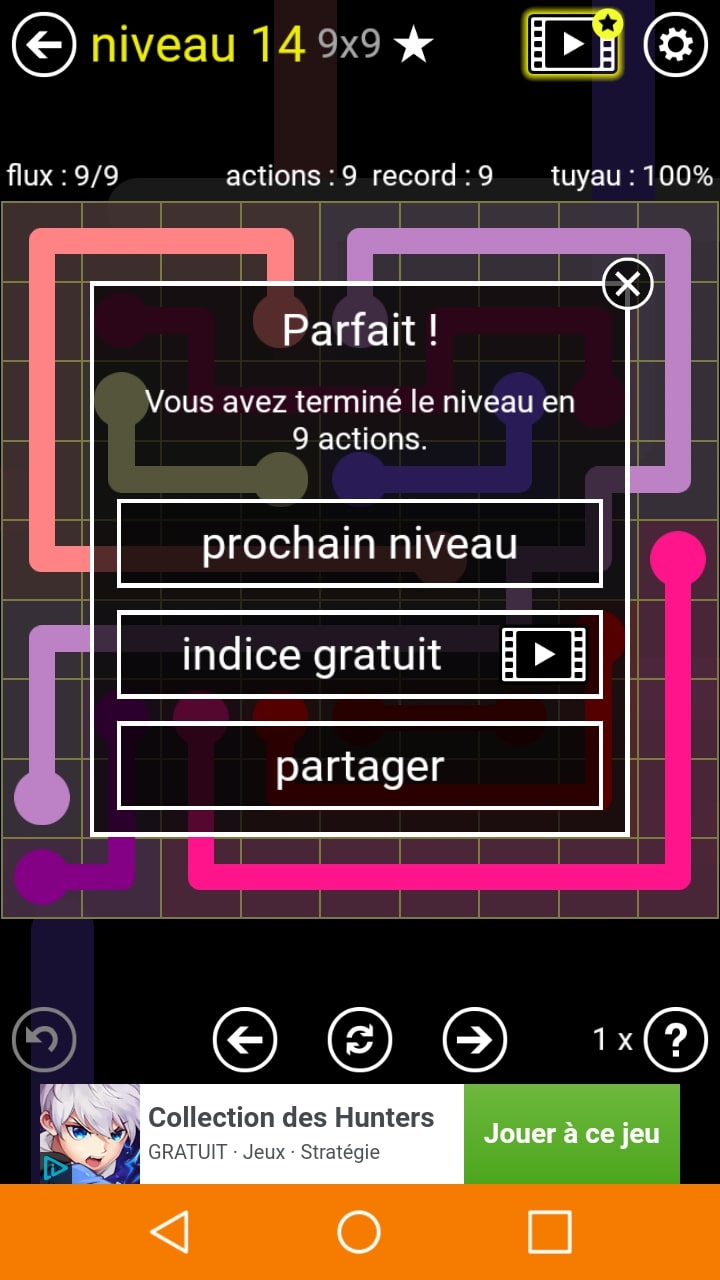
Task: Continue to prochain niveau
Action: point(360,543)
